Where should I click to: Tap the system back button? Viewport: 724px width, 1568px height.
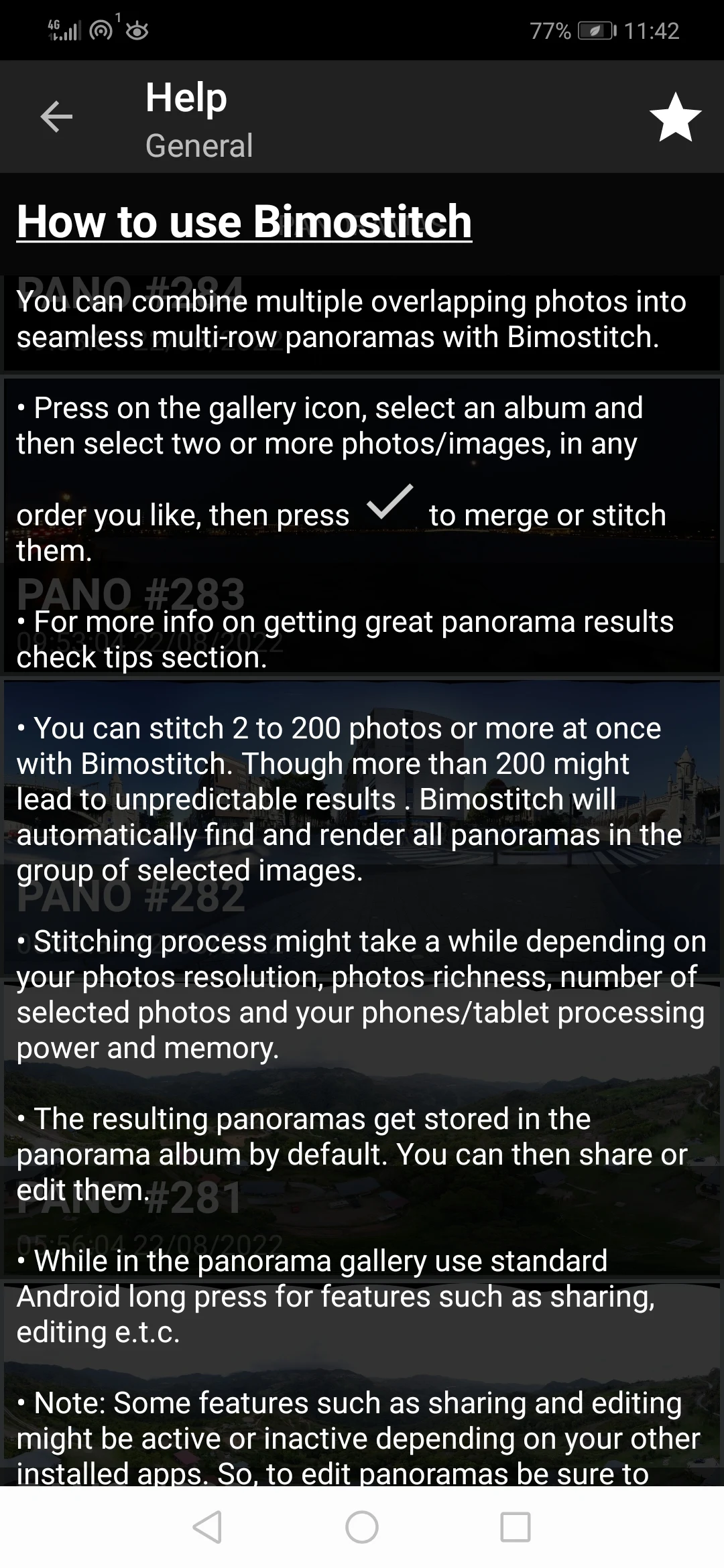207,1527
